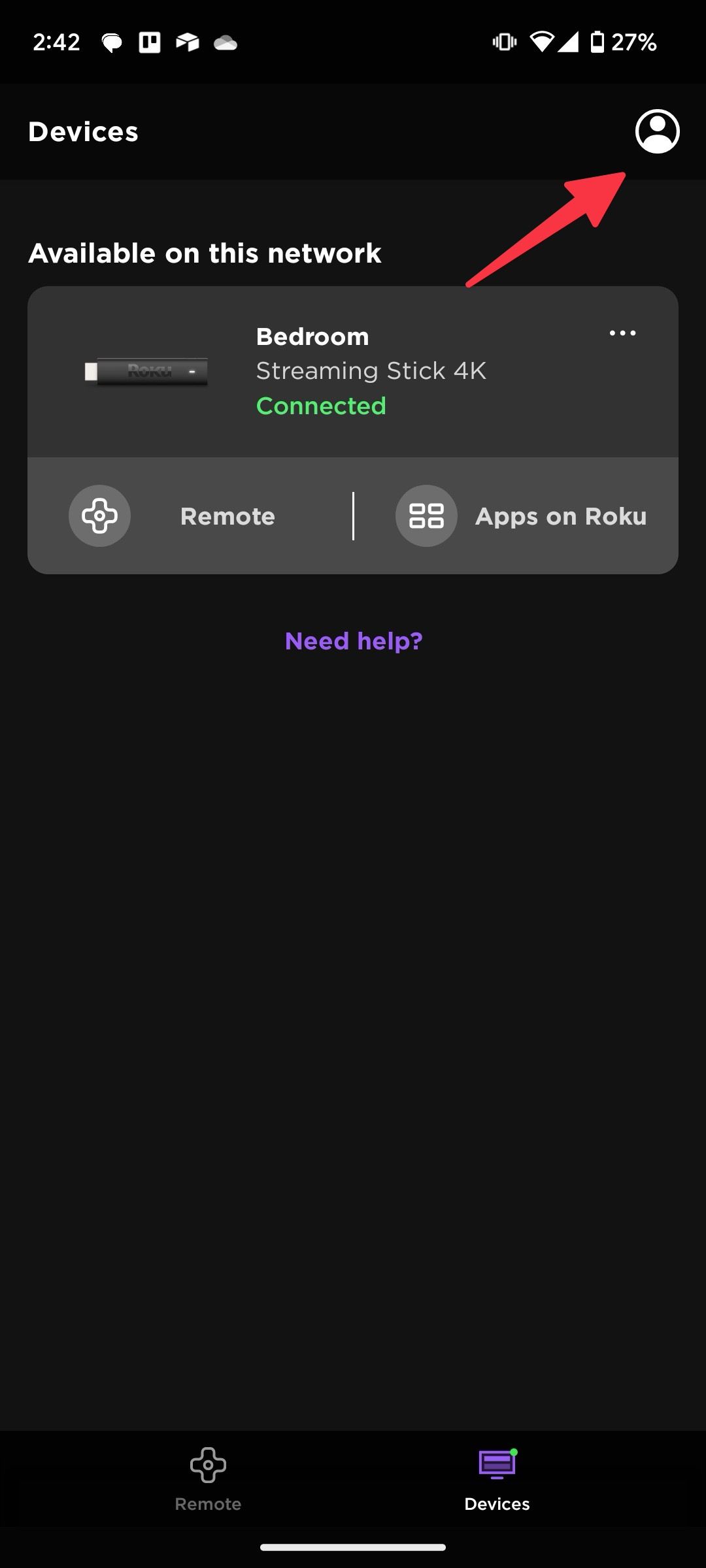The height and width of the screenshot is (1568, 706).
Task: Tap the Bedroom device name
Action: 312,336
